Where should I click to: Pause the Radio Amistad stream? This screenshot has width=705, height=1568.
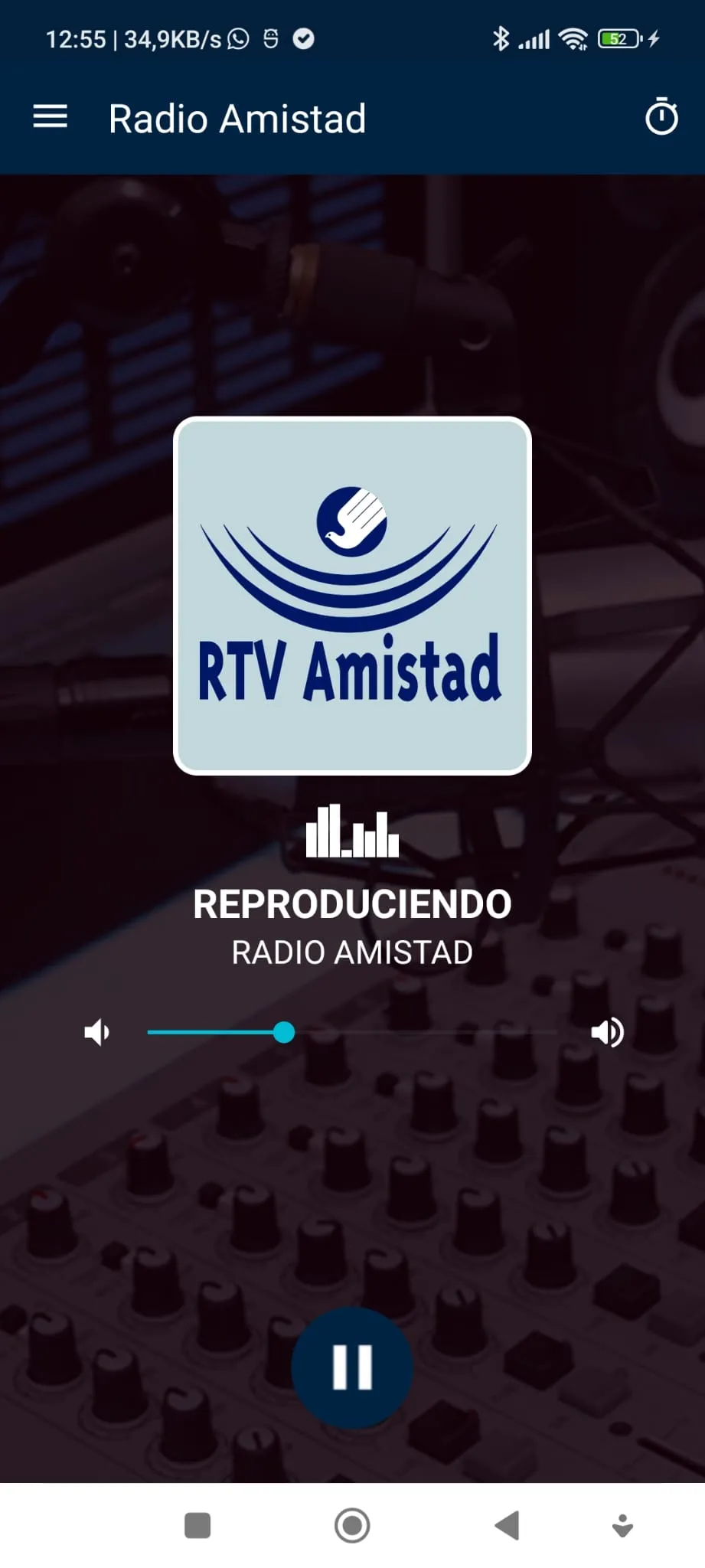(352, 1367)
